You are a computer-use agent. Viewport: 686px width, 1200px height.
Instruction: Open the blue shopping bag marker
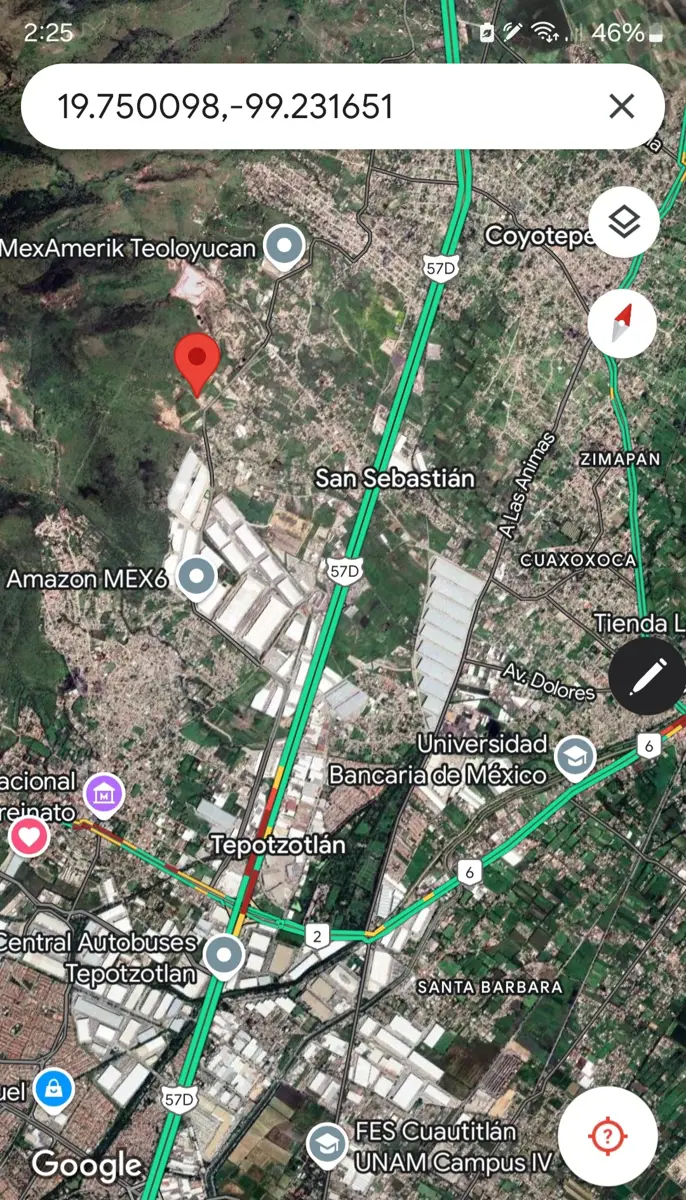[52, 1090]
